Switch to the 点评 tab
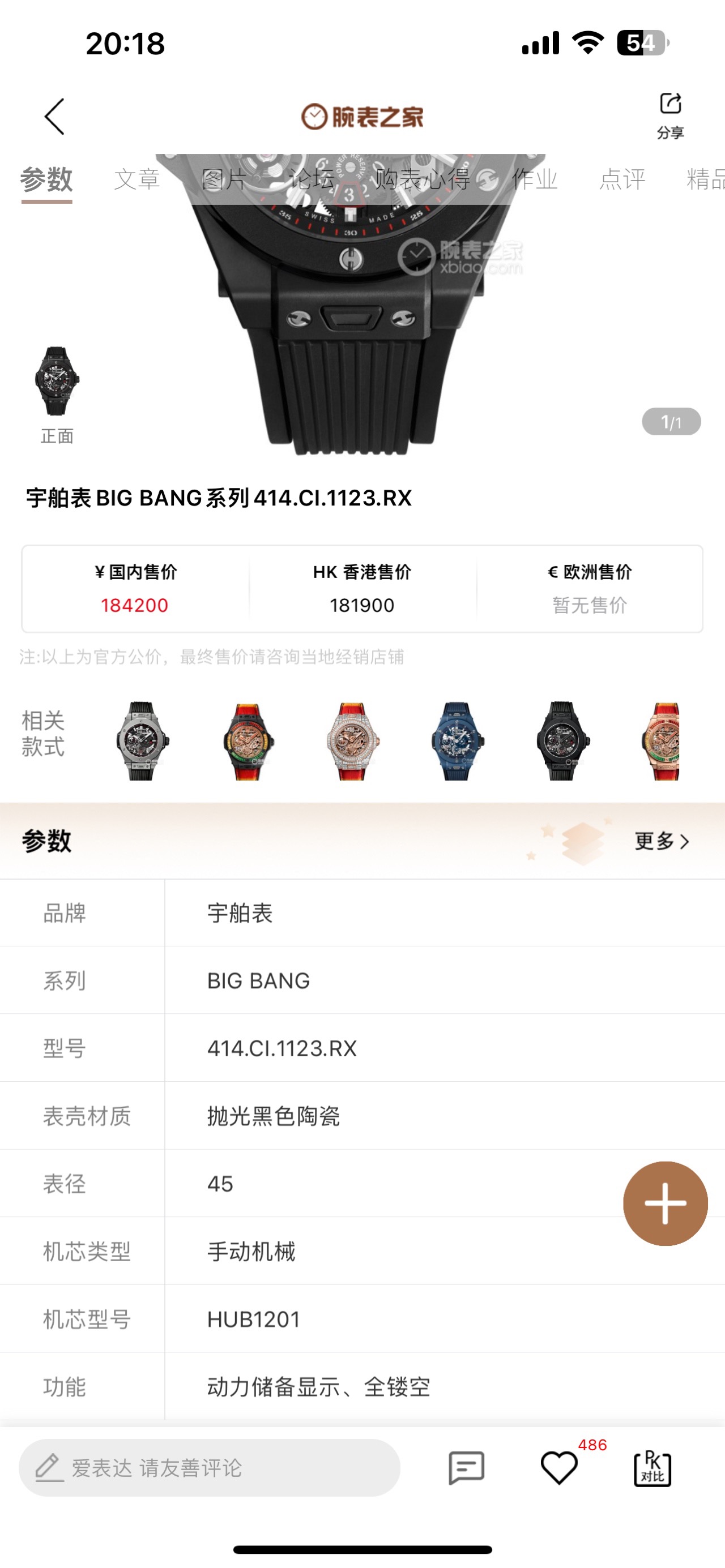 (x=622, y=179)
